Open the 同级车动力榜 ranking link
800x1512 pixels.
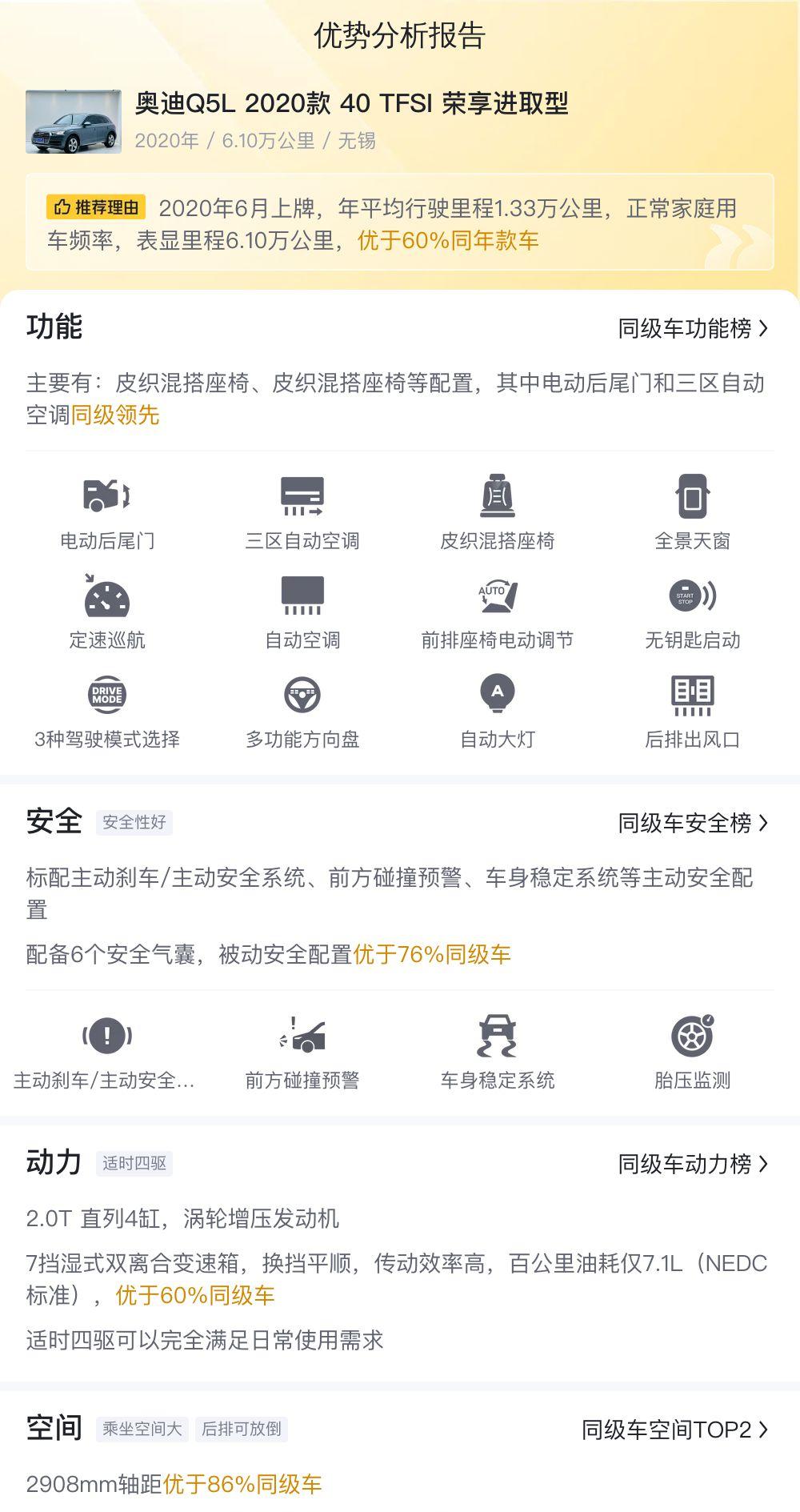pos(693,1164)
